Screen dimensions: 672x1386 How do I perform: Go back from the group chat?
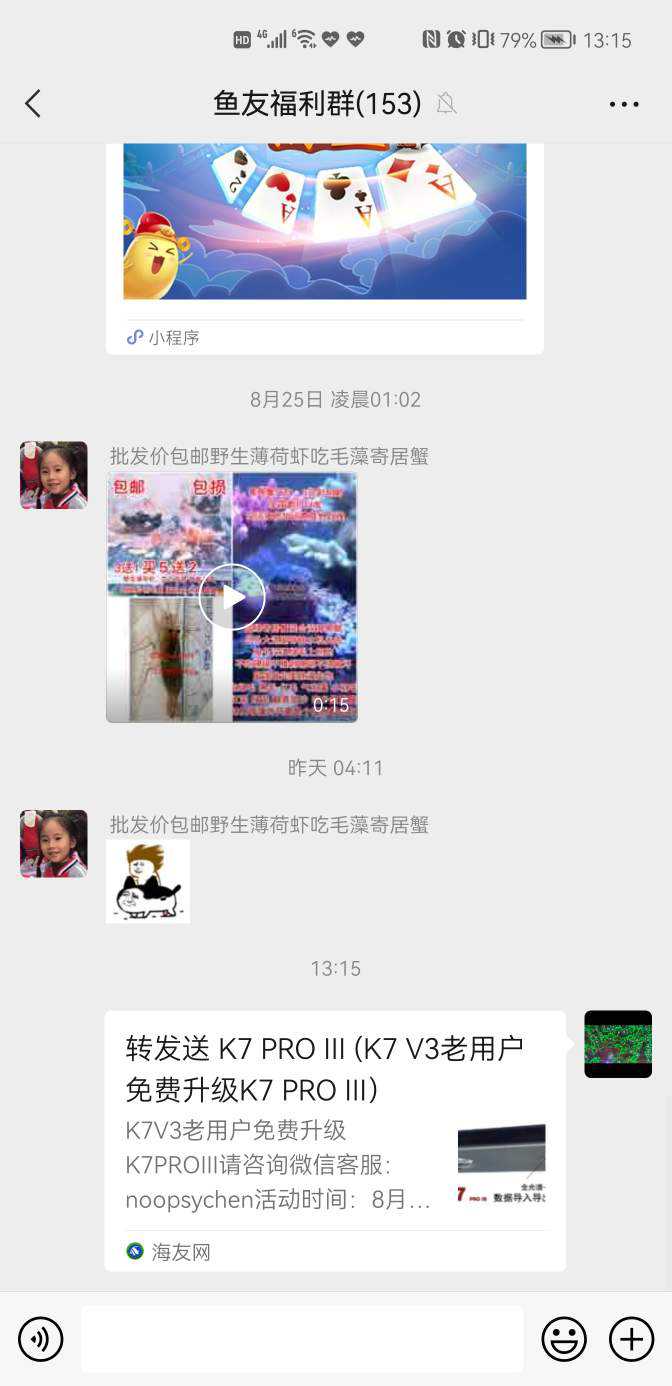33,103
